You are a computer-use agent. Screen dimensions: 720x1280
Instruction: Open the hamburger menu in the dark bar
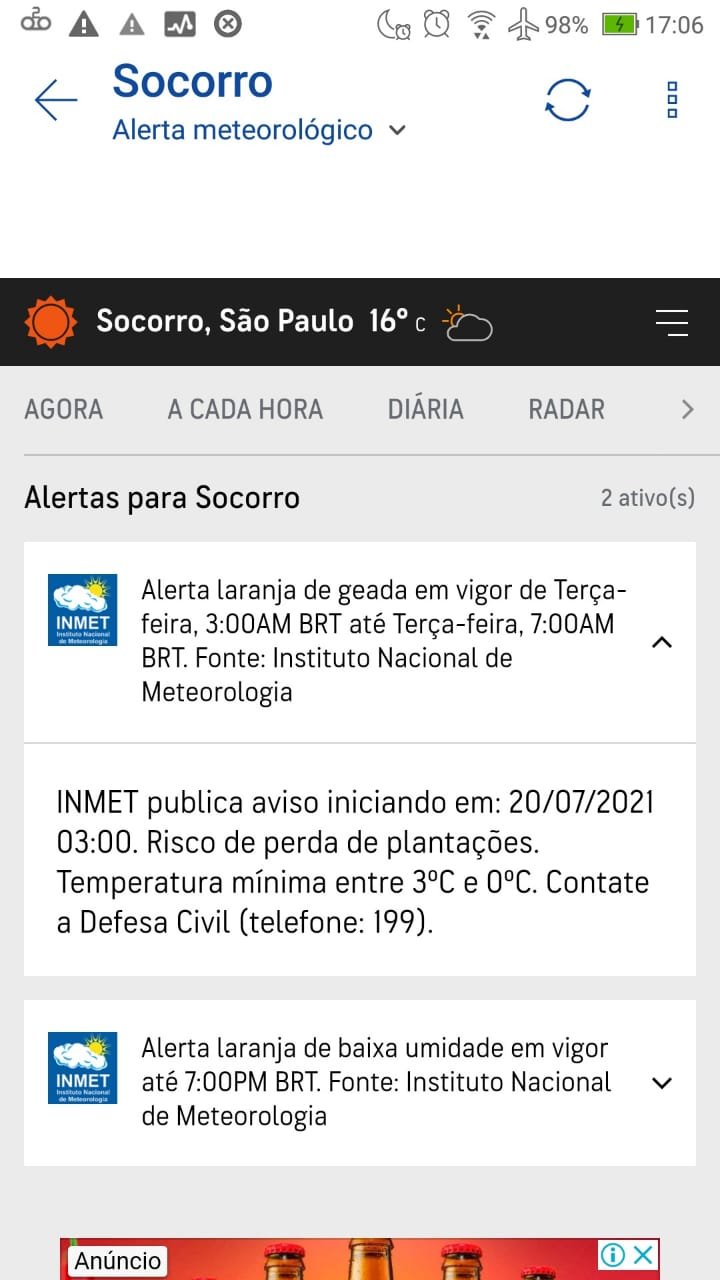[672, 322]
